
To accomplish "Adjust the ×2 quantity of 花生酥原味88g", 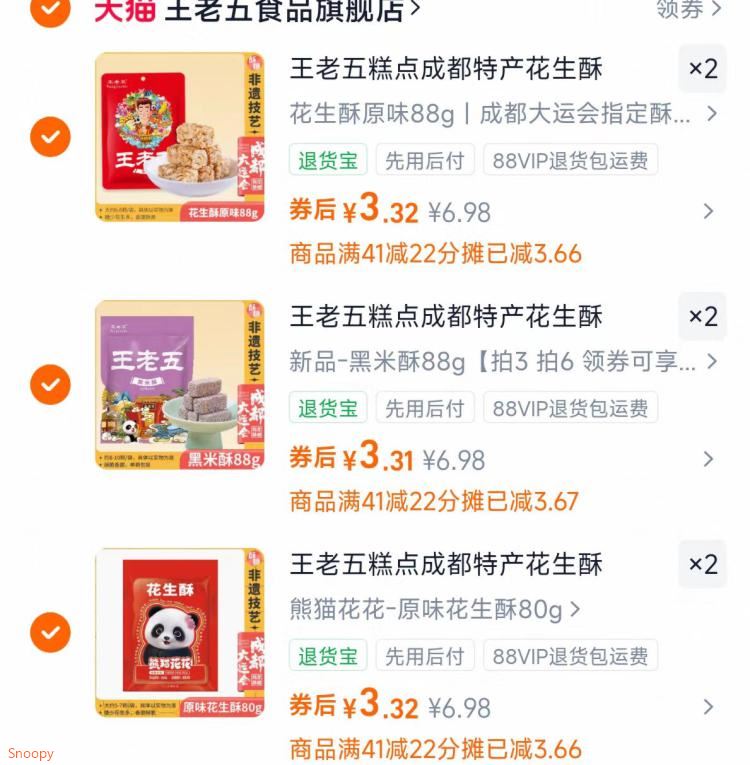I will [703, 69].
